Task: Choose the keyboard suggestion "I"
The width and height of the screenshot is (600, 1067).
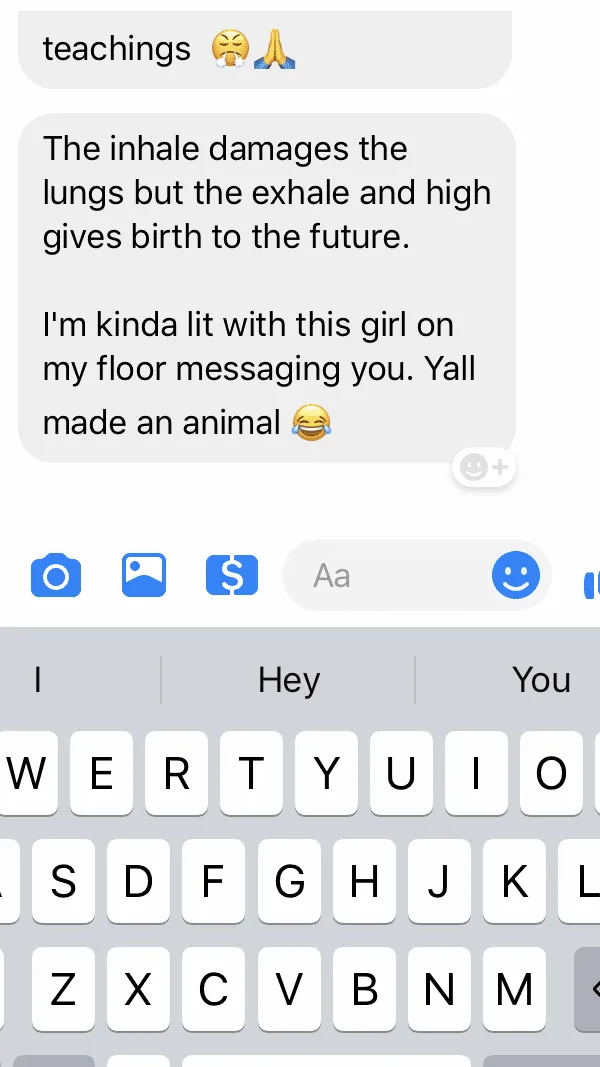Action: (x=37, y=680)
